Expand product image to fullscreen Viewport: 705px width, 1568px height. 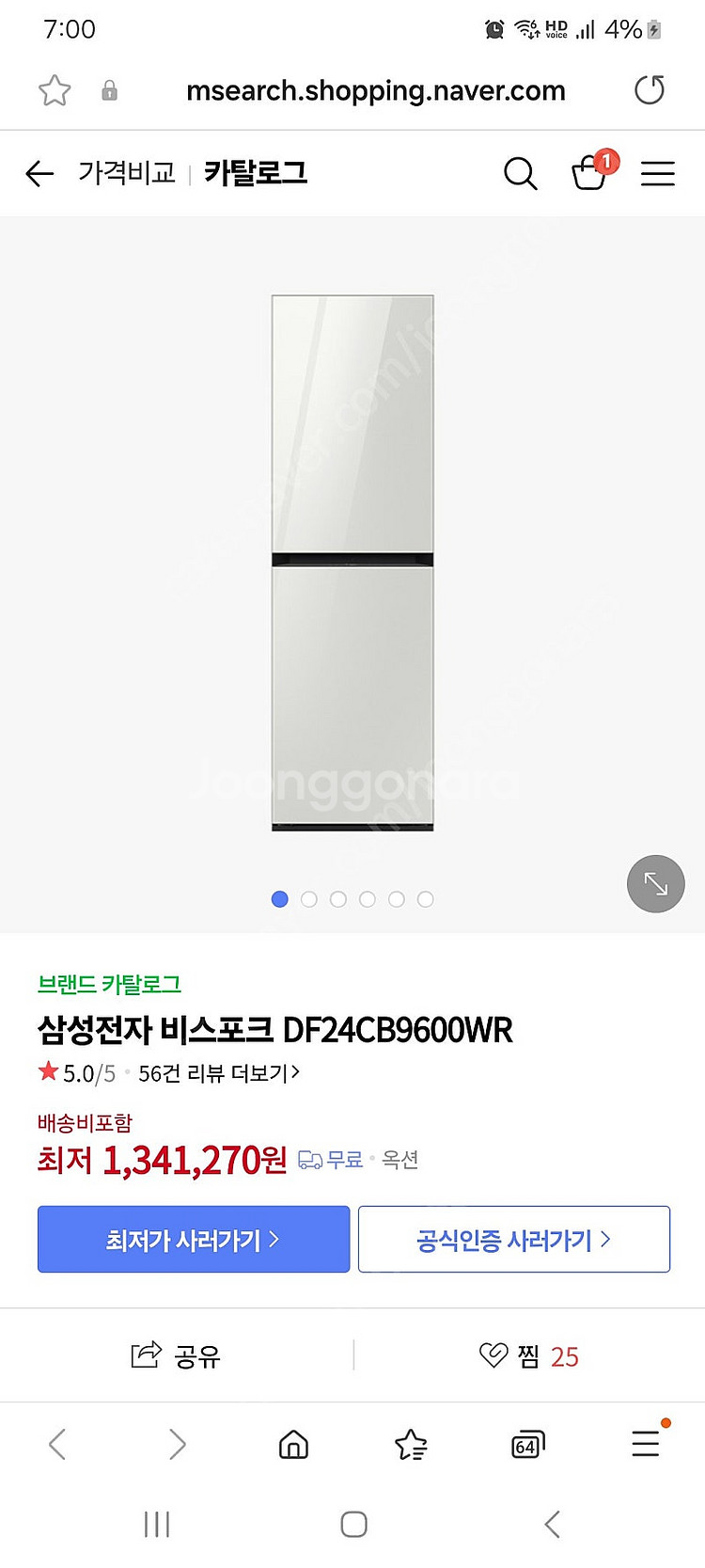pyautogui.click(x=655, y=883)
